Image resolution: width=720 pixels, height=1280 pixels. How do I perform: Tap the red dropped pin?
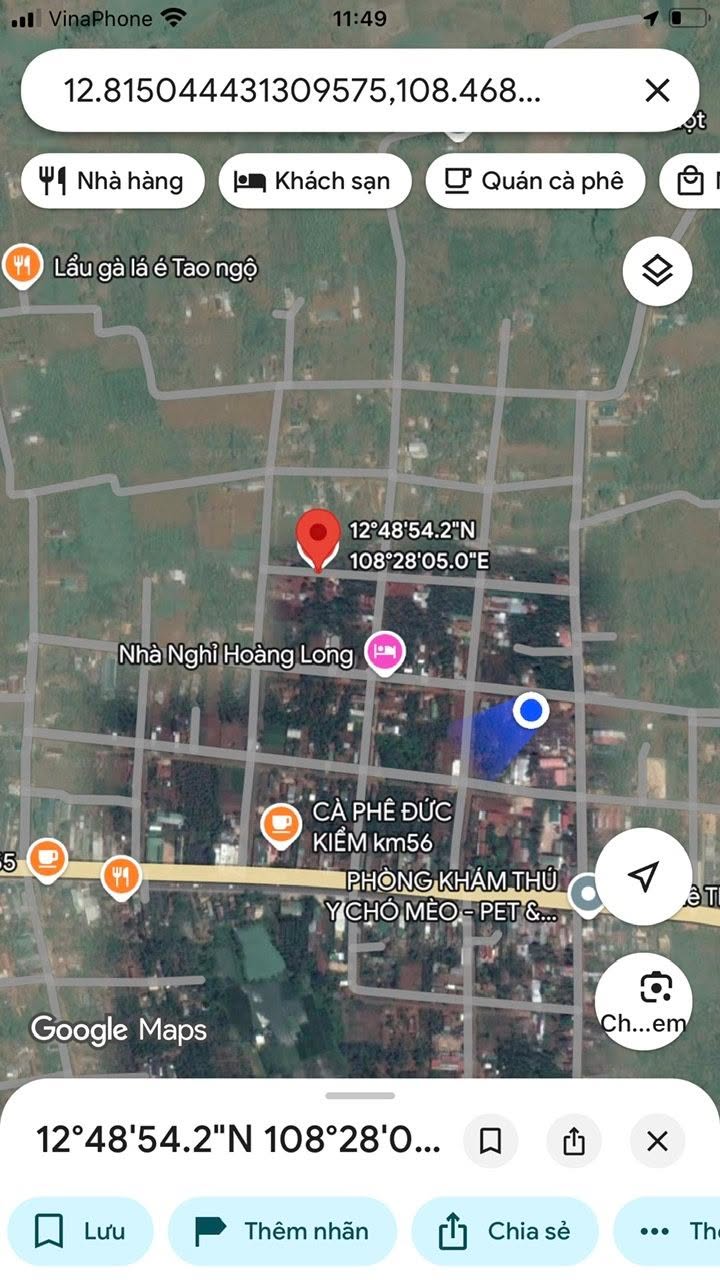[319, 540]
